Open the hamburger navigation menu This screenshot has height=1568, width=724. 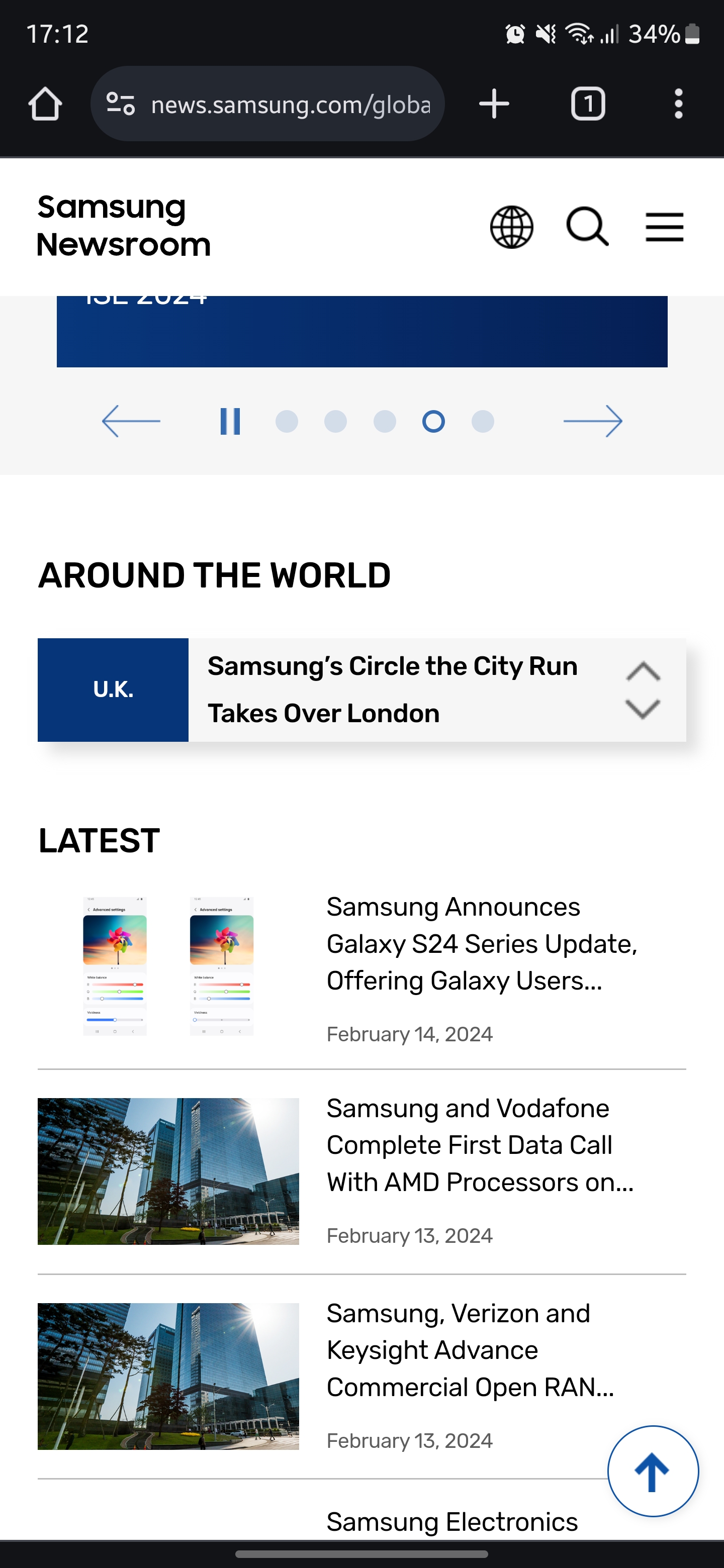664,227
